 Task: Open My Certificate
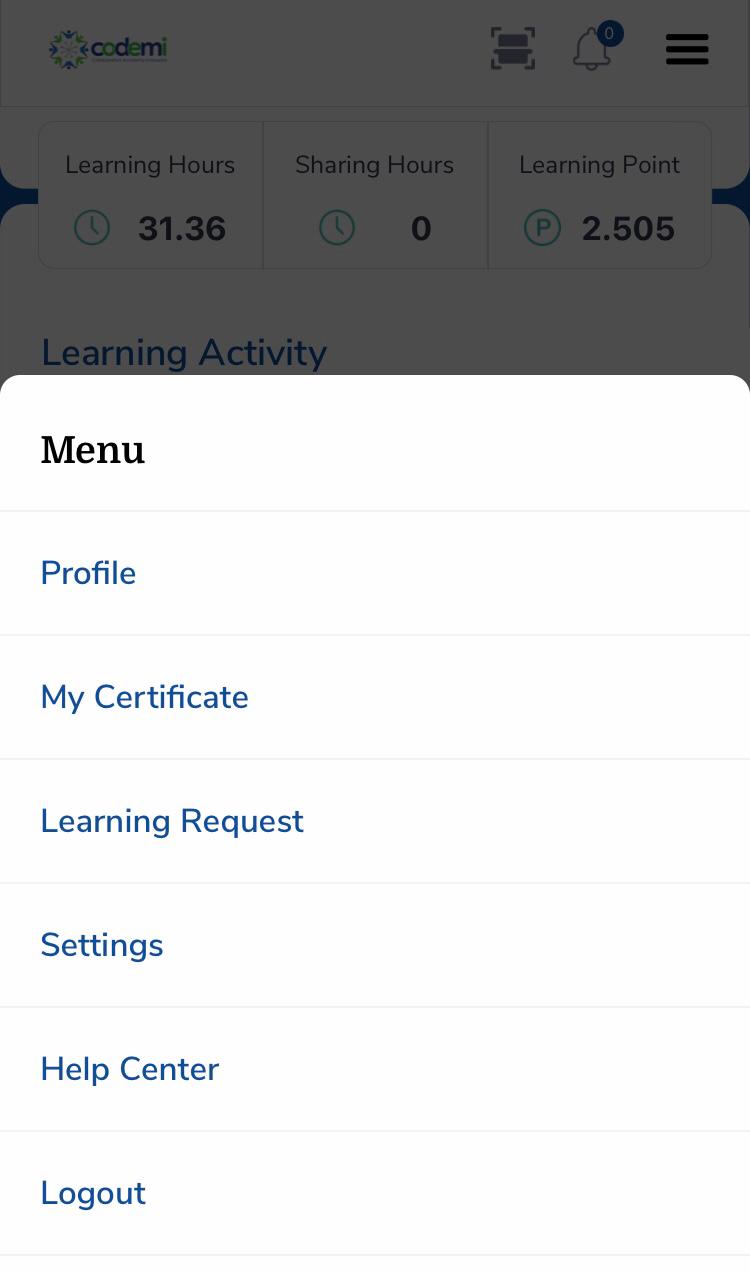coord(144,697)
